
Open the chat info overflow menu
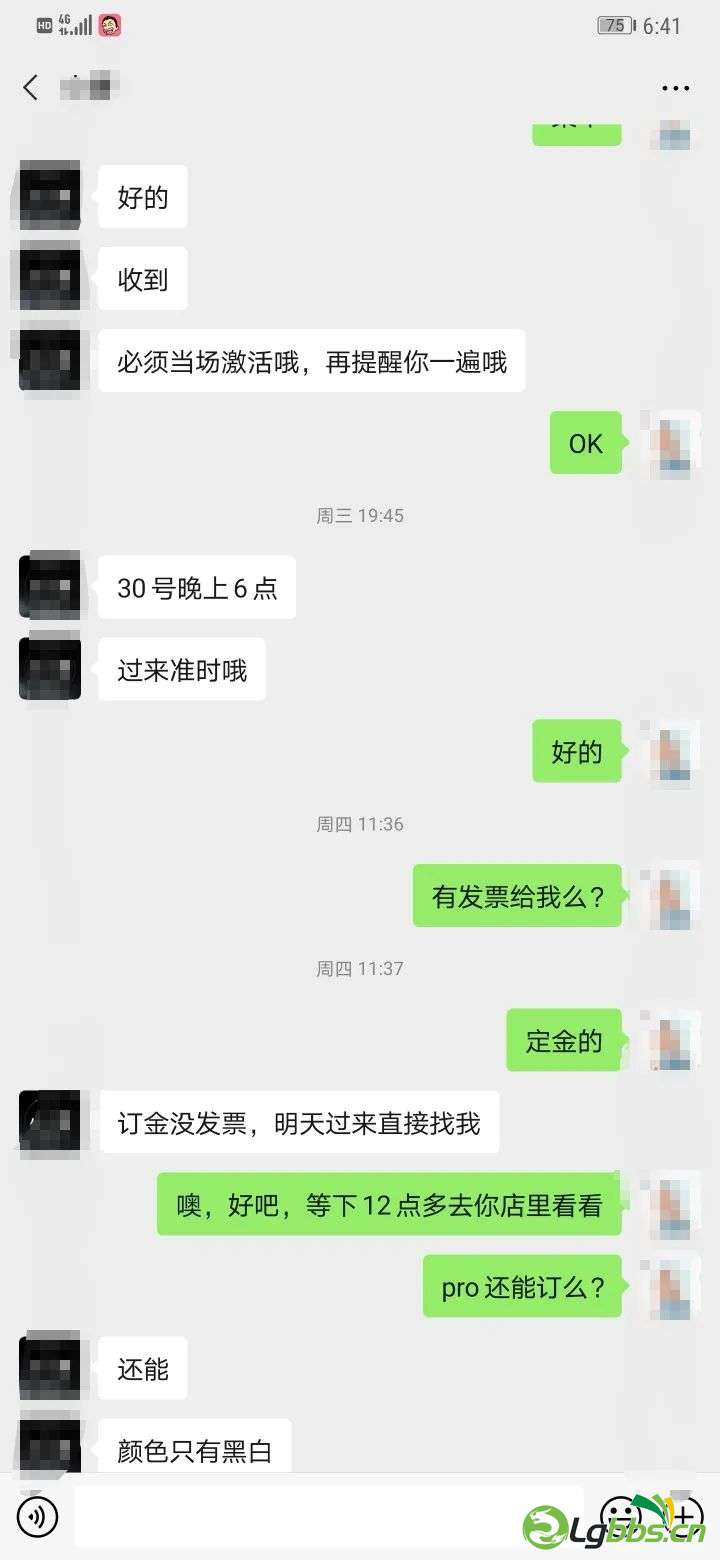[676, 88]
